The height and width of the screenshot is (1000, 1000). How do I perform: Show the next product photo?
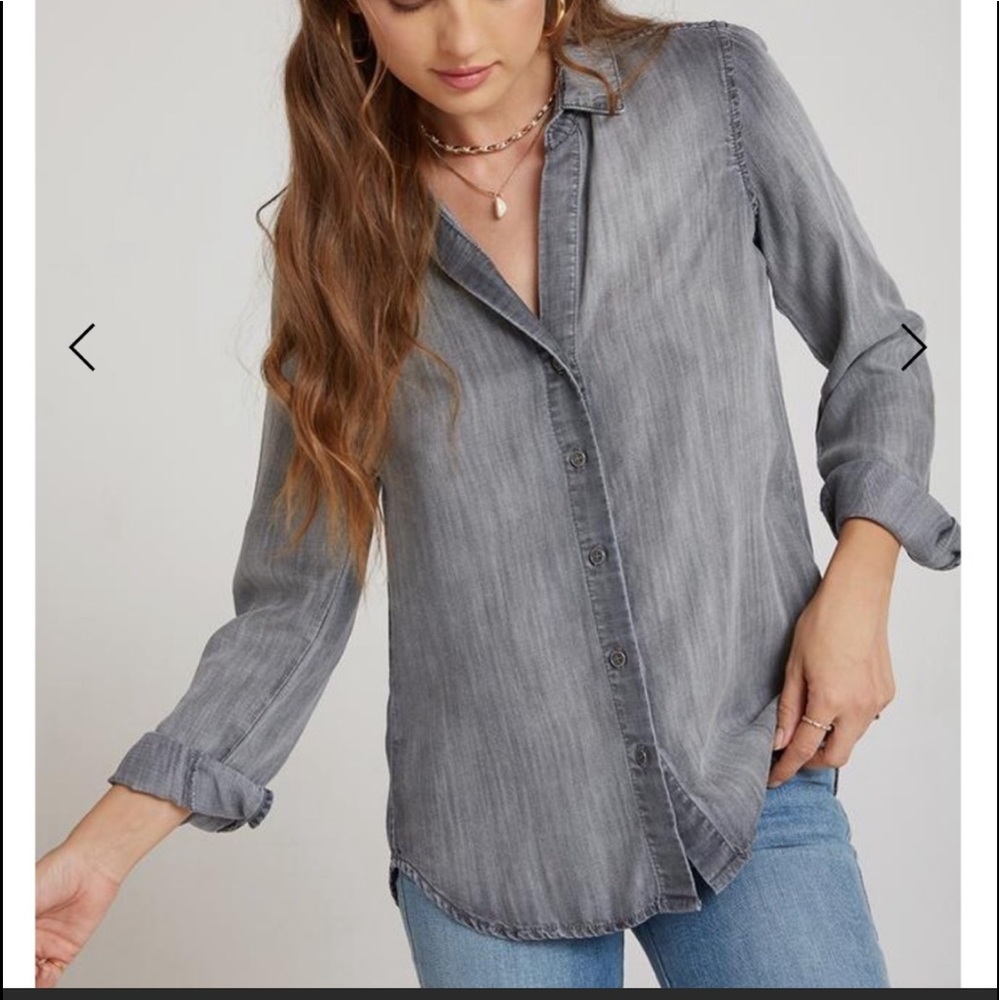pyautogui.click(x=913, y=347)
